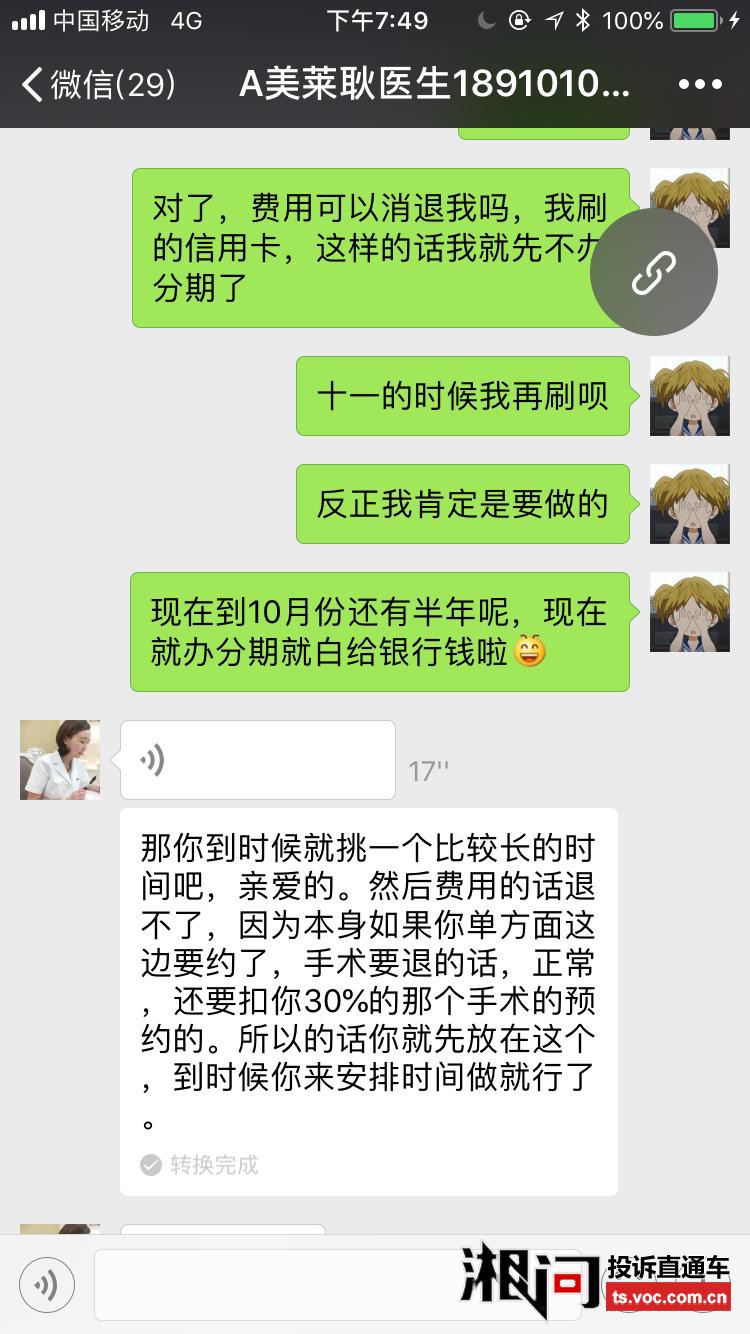The image size is (750, 1334).
Task: Play the 17-second voice message
Action: 257,760
